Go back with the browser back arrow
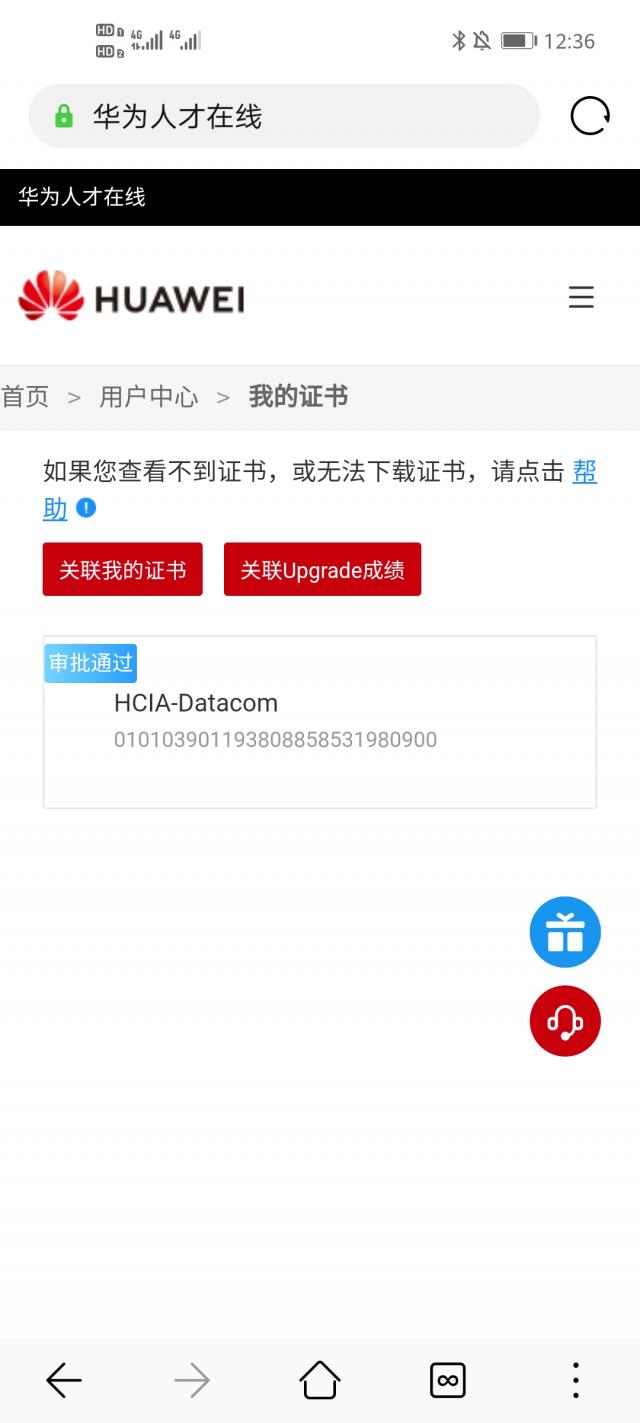The image size is (640, 1423). point(64,1381)
